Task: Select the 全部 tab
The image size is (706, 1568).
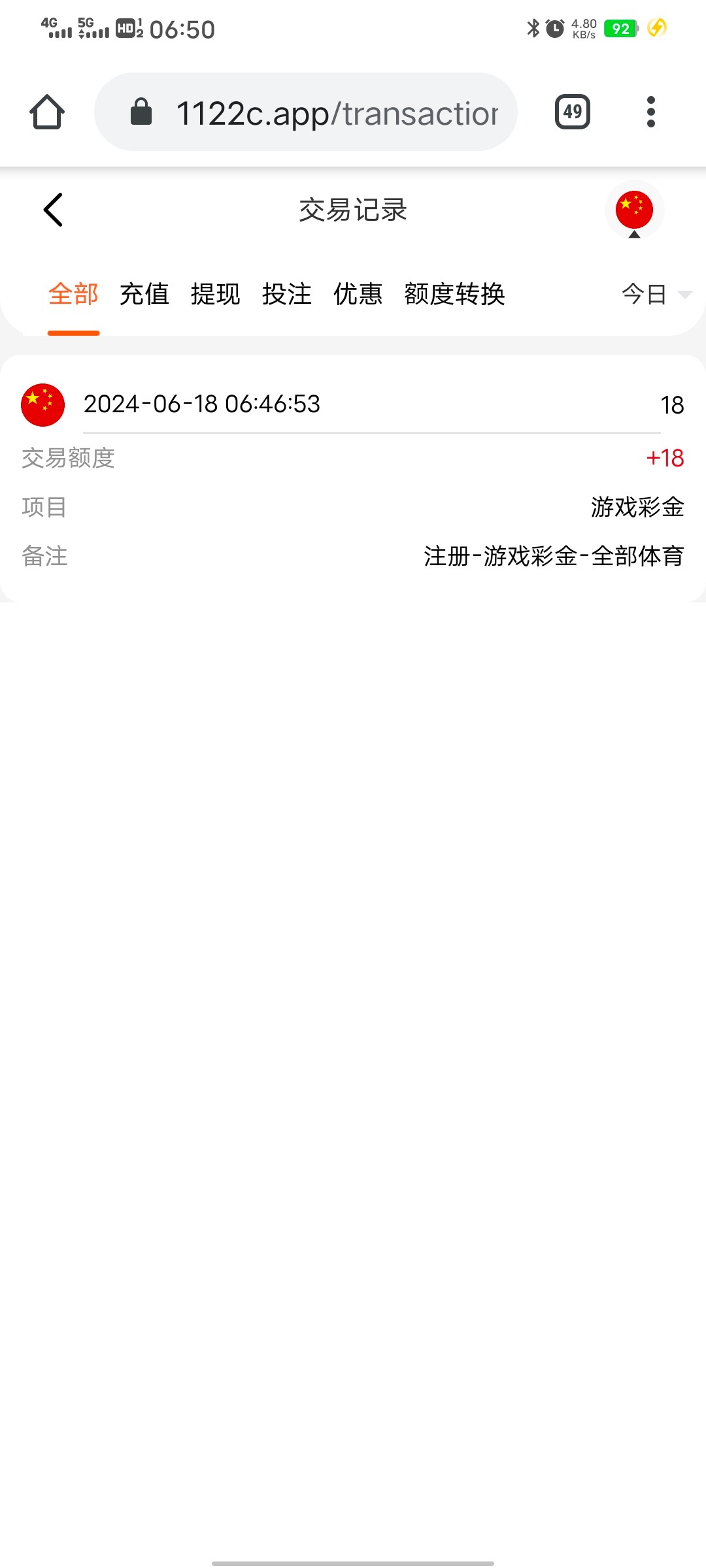Action: [x=73, y=295]
